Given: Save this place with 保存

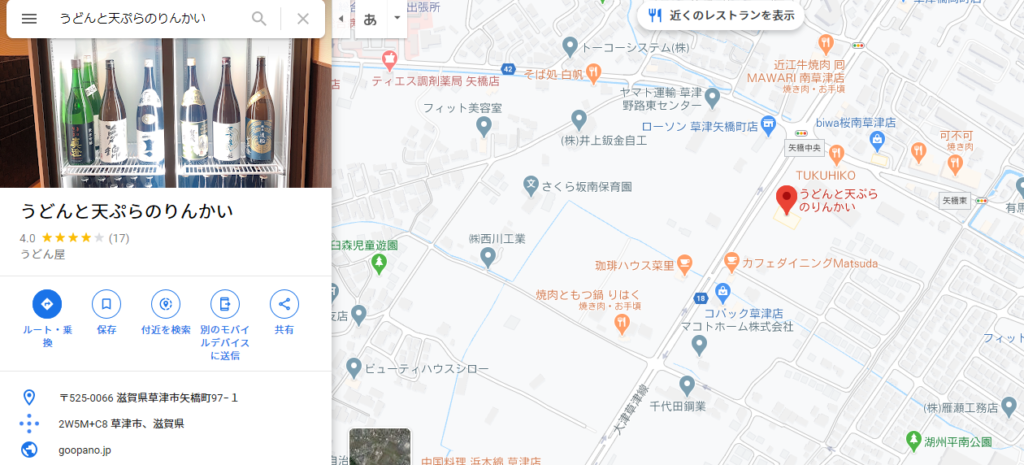Looking at the screenshot, I should click(106, 303).
